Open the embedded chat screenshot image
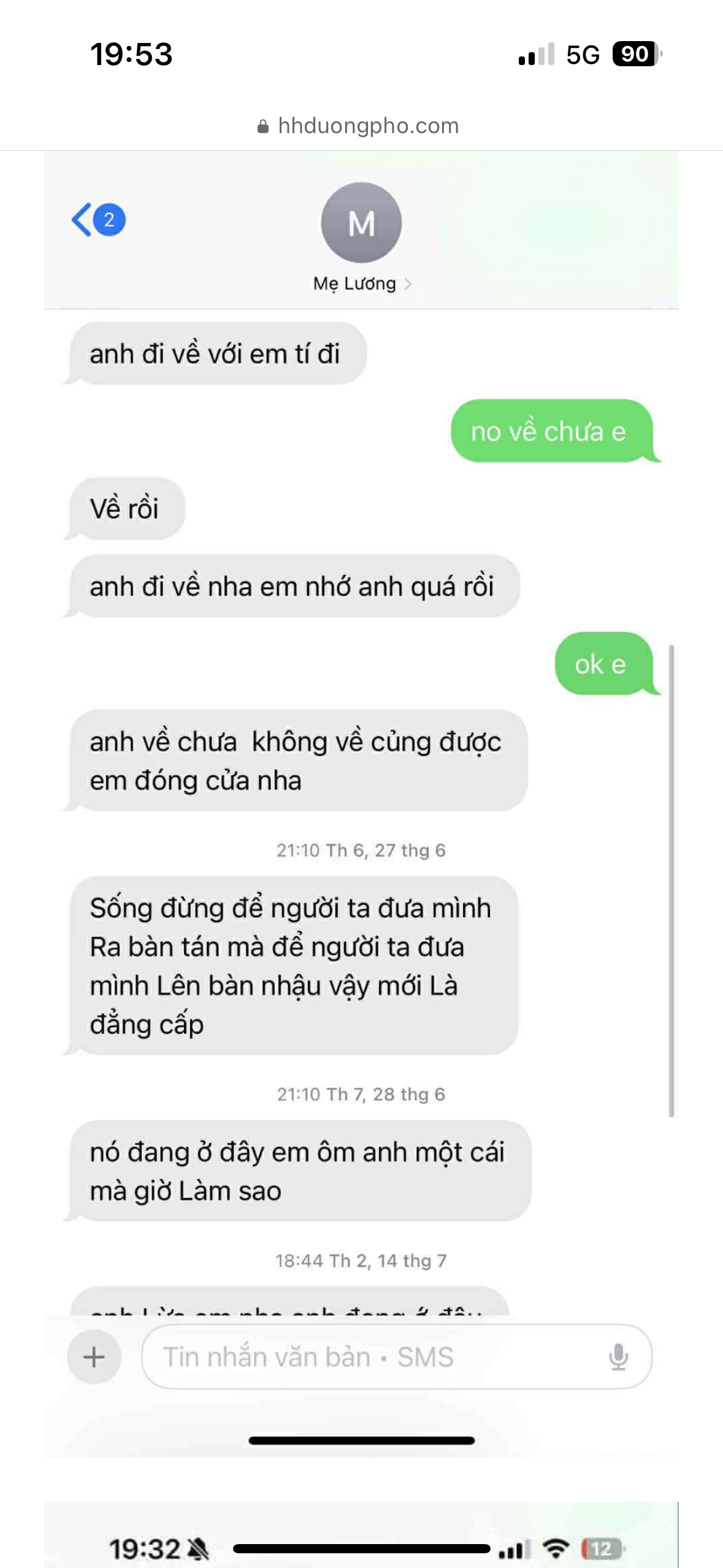Image resolution: width=723 pixels, height=1568 pixels. 361,797
